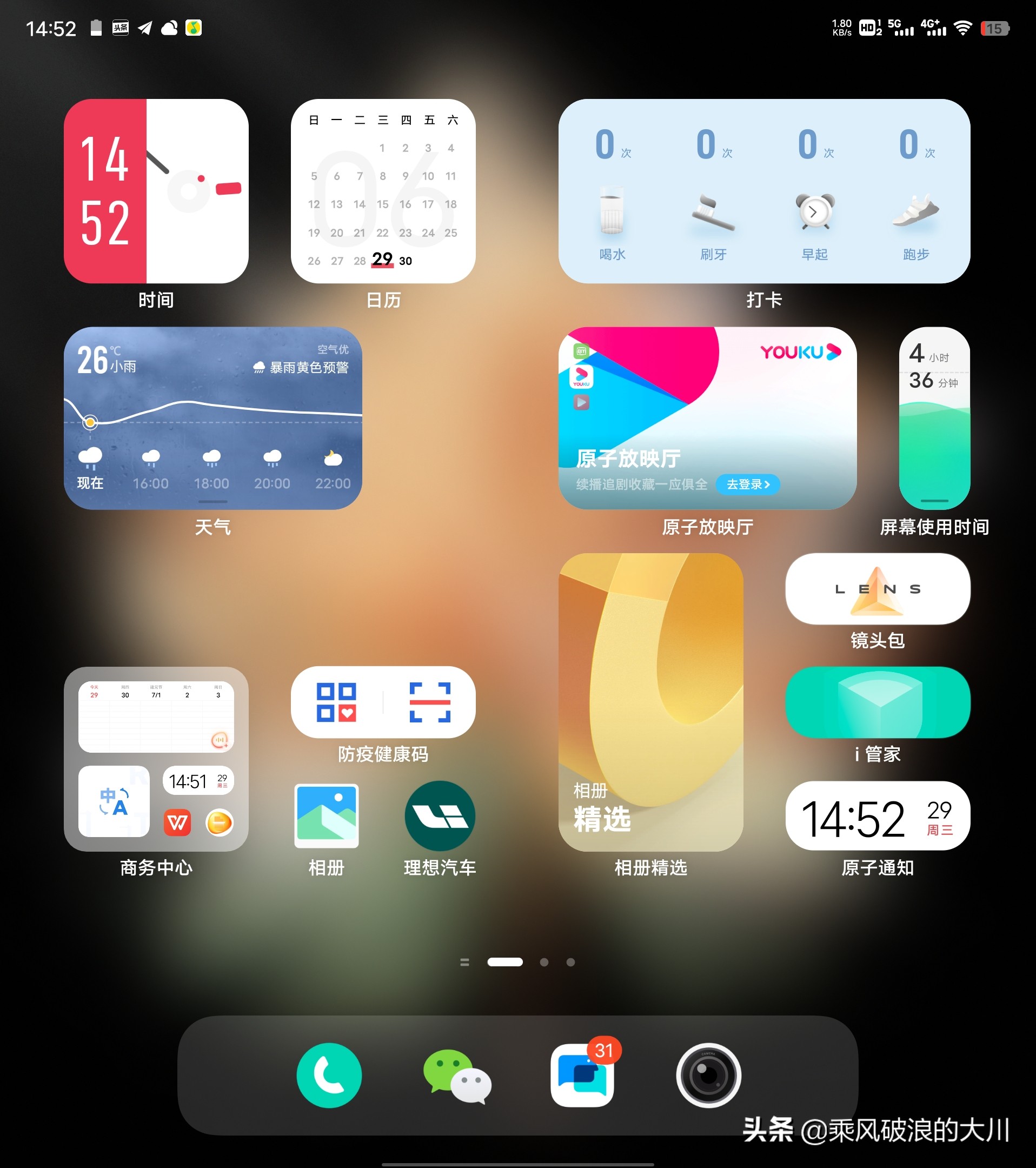Tap the water glass icon in 打卡 widget
This screenshot has width=1036, height=1168.
[x=613, y=211]
